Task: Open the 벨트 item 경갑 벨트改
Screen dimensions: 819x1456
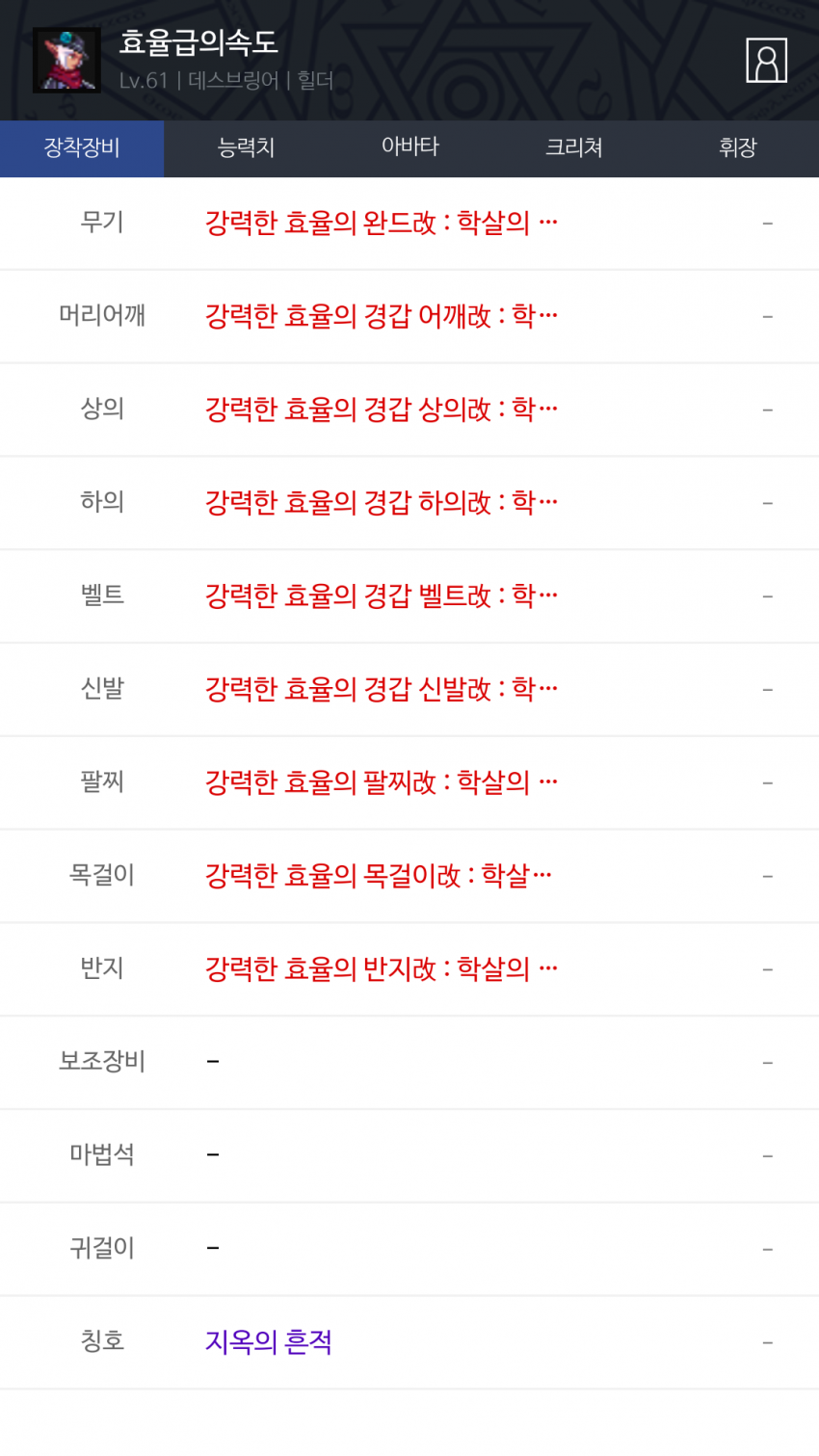Action: pos(381,596)
